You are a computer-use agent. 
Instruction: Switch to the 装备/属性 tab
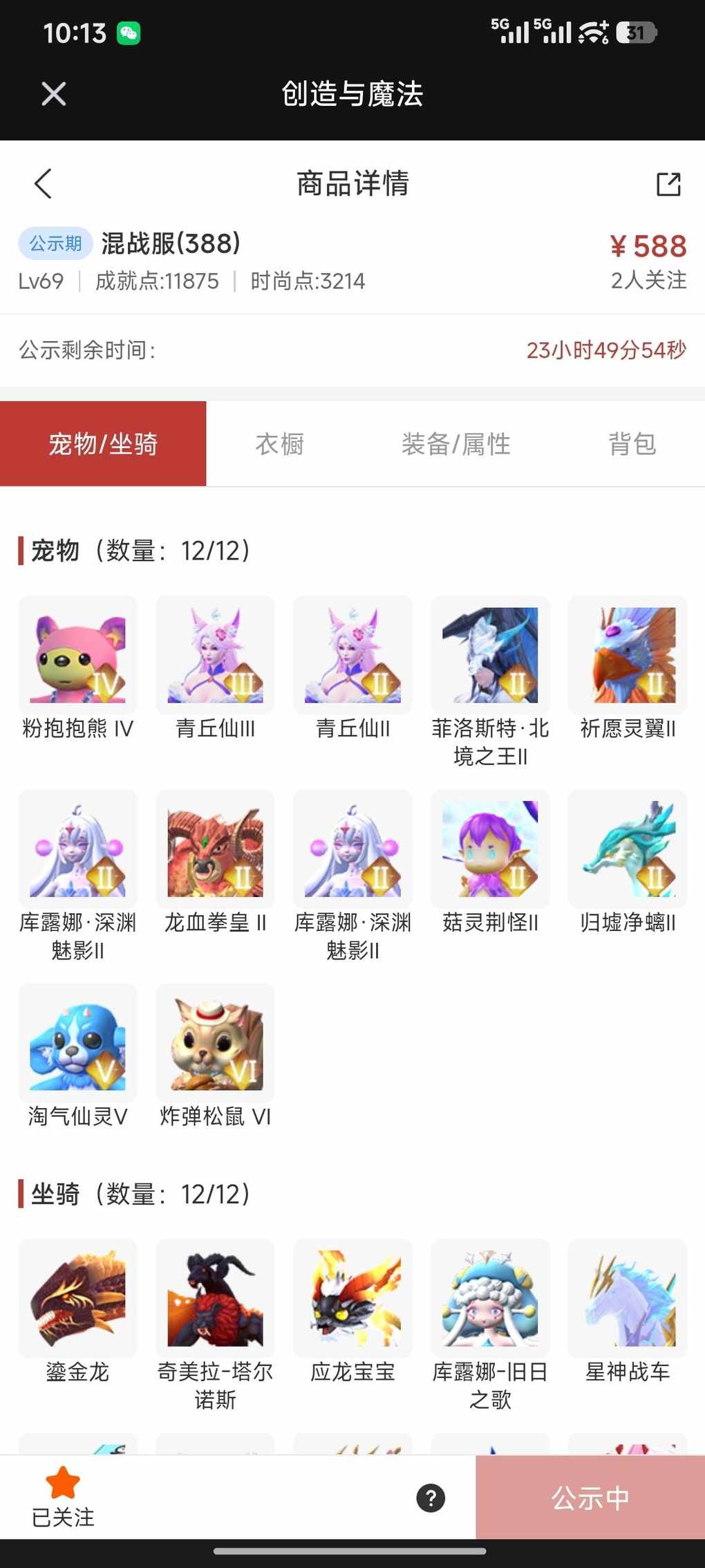pos(455,443)
